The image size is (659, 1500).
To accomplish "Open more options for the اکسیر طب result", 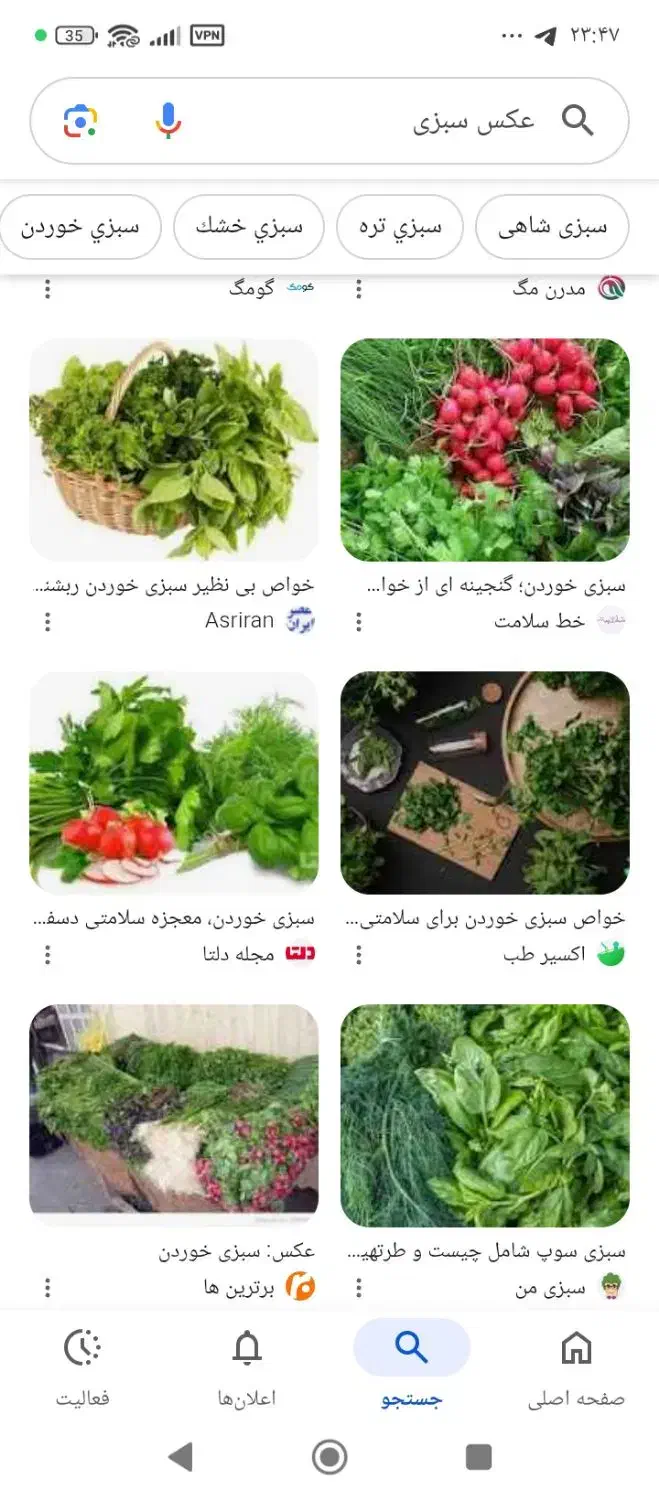I will [x=359, y=955].
